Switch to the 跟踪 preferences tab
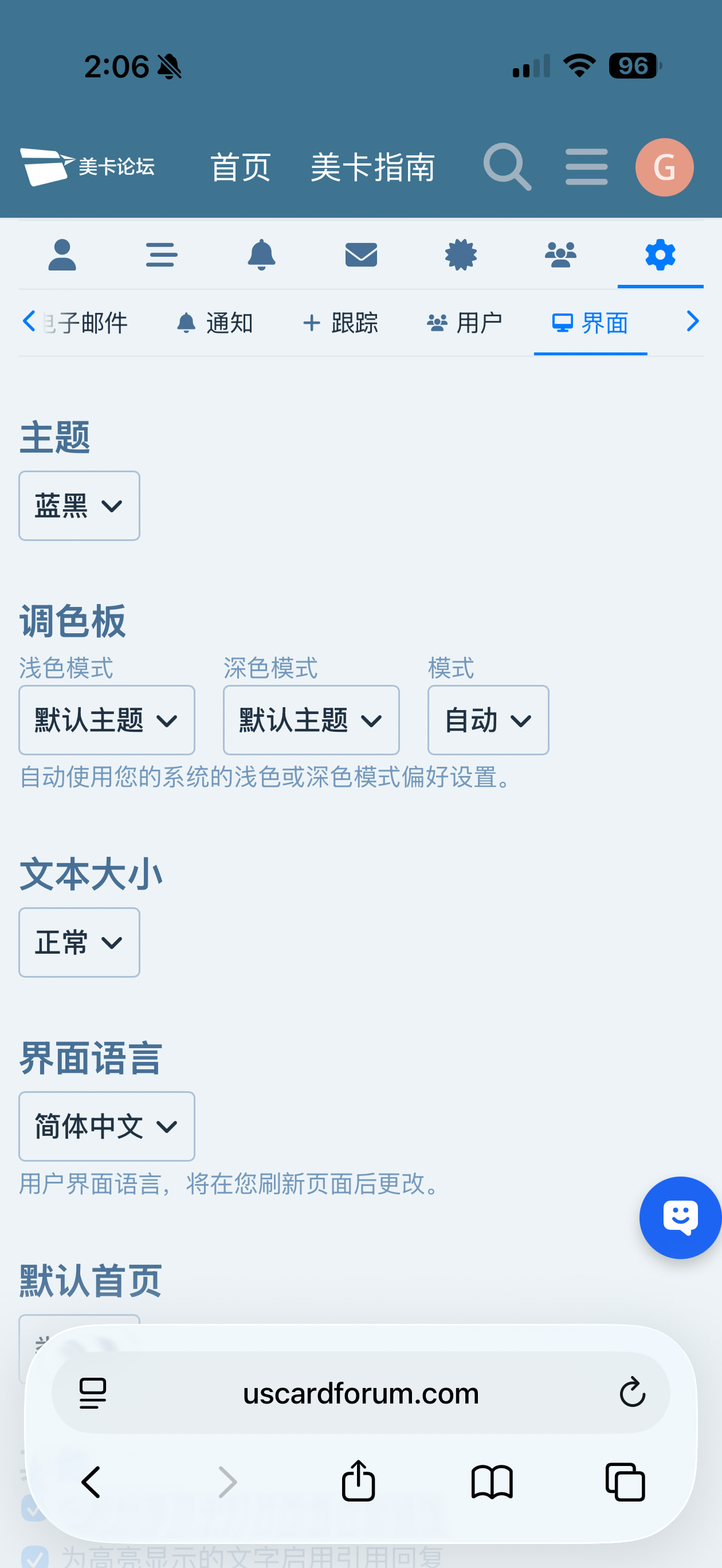Screen dimensions: 722x1568 pos(341,323)
